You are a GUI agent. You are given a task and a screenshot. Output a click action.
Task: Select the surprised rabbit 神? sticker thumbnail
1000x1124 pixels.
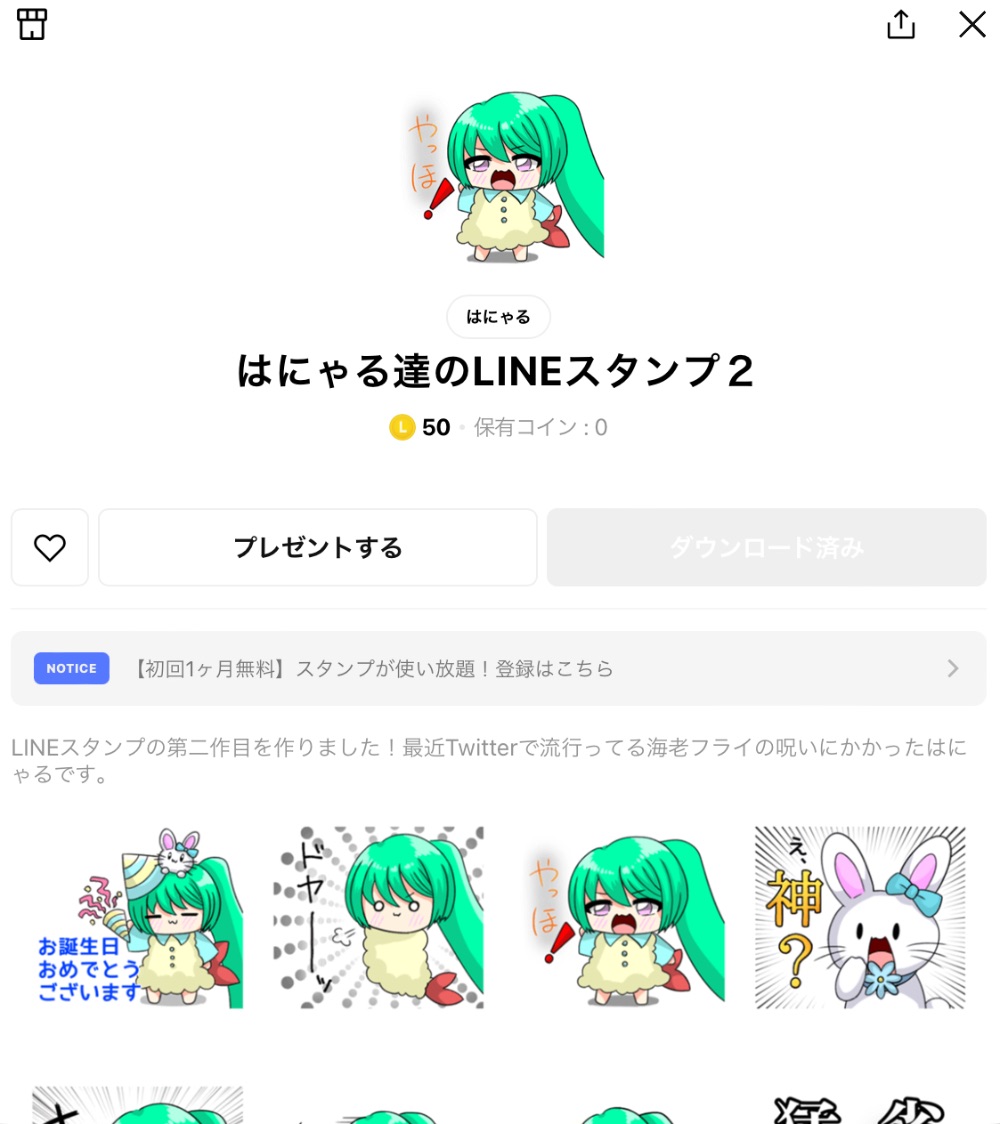coord(860,916)
